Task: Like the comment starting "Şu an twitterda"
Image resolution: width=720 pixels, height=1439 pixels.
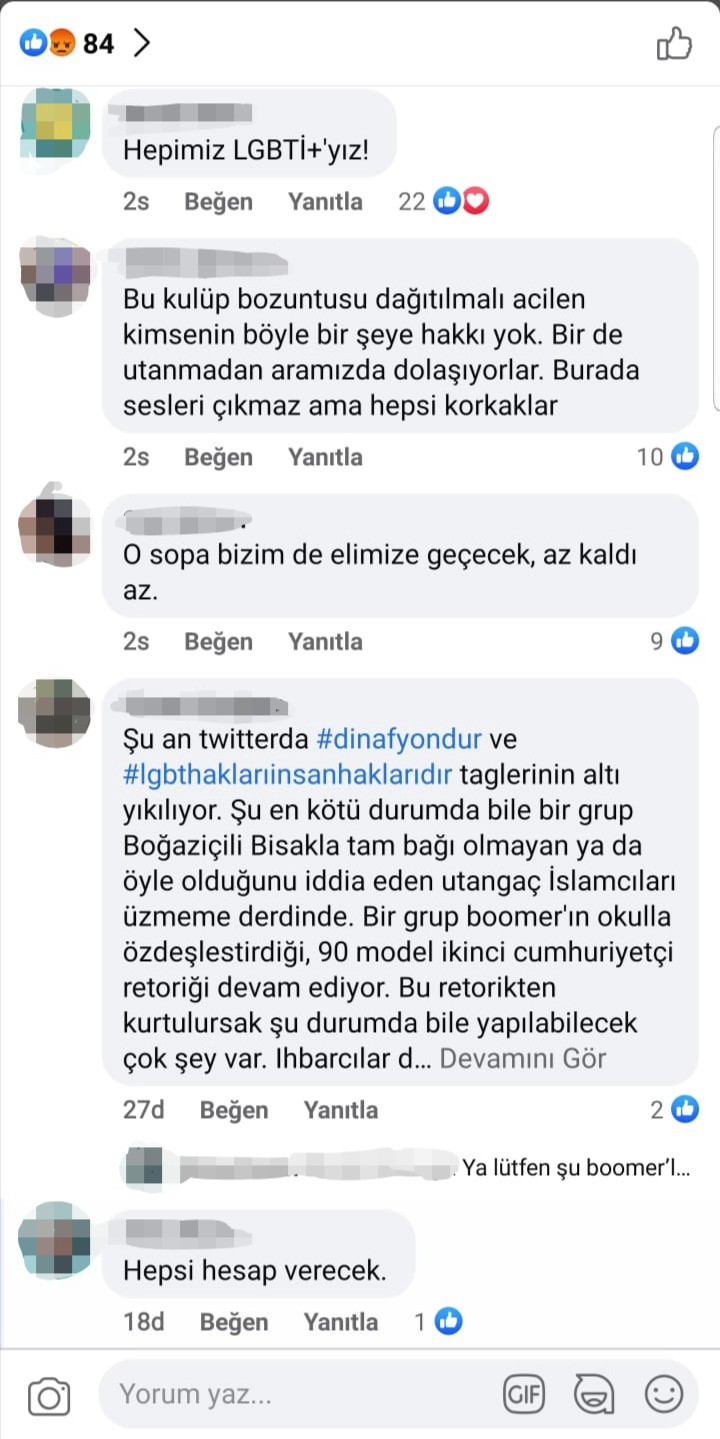Action: click(x=234, y=1109)
